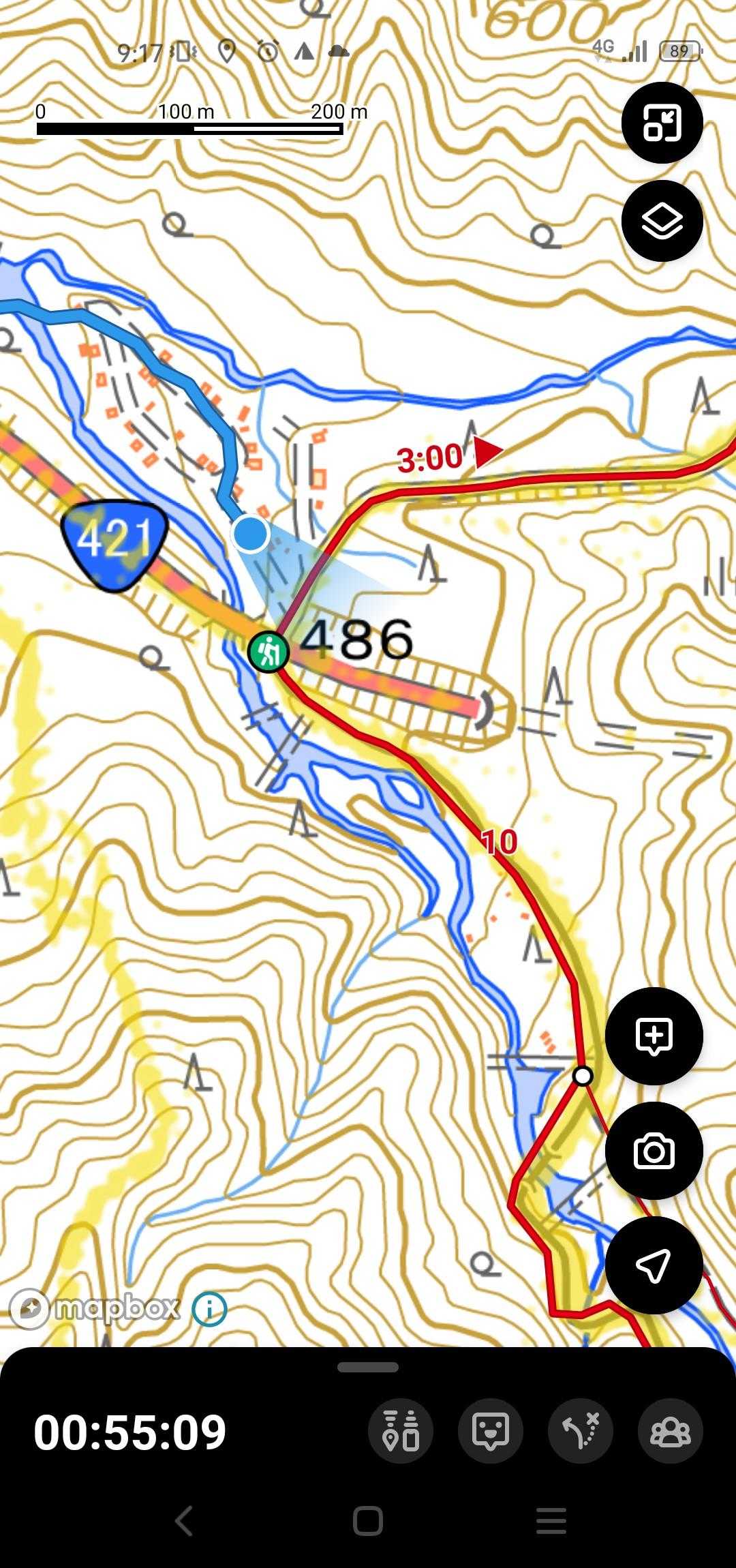Open the GPS and phone signal icon
The height and width of the screenshot is (1568, 736).
click(x=401, y=1431)
